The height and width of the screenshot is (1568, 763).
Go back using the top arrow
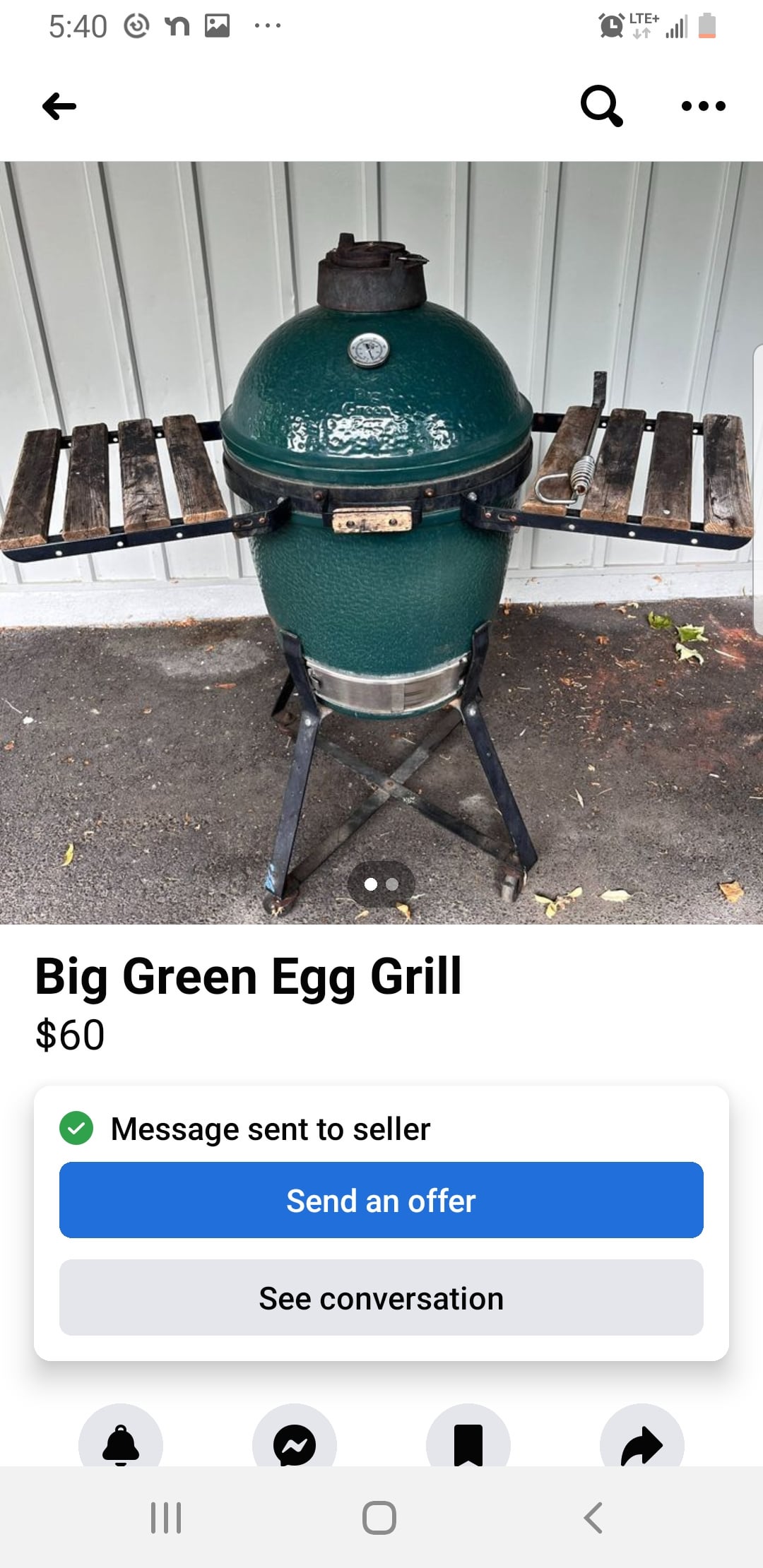tap(59, 107)
